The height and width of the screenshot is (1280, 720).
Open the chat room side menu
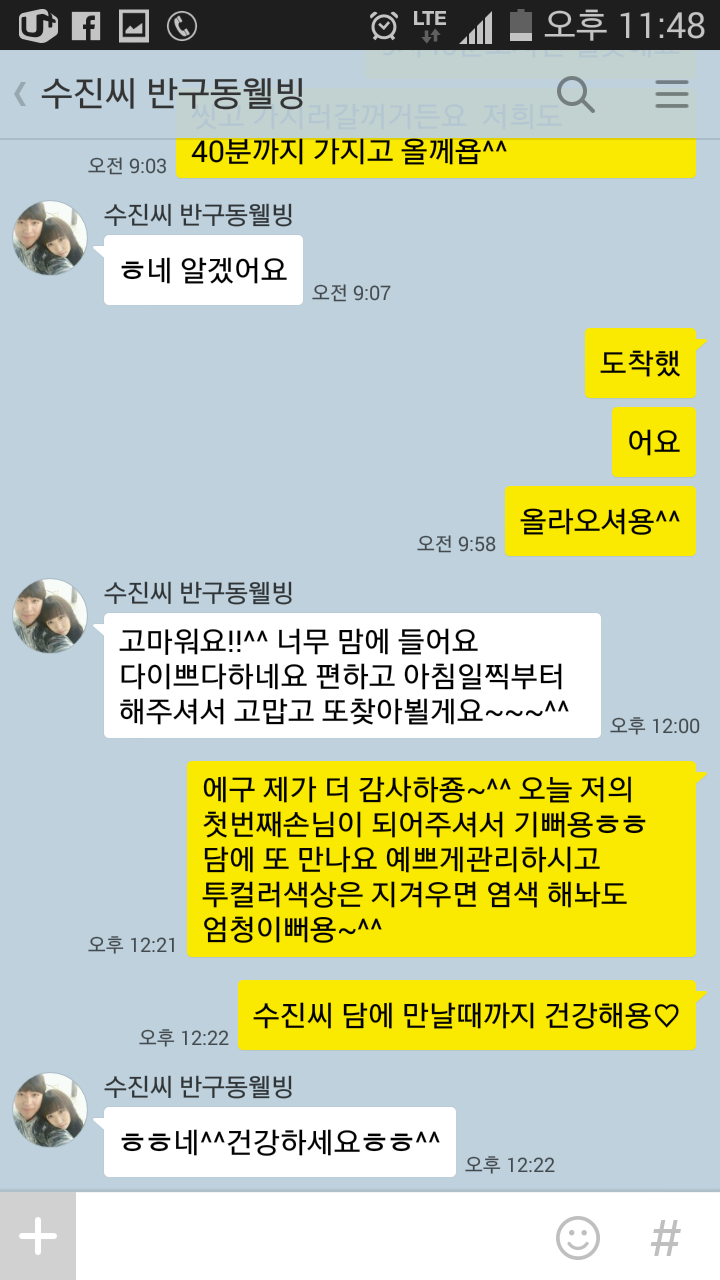[x=671, y=95]
